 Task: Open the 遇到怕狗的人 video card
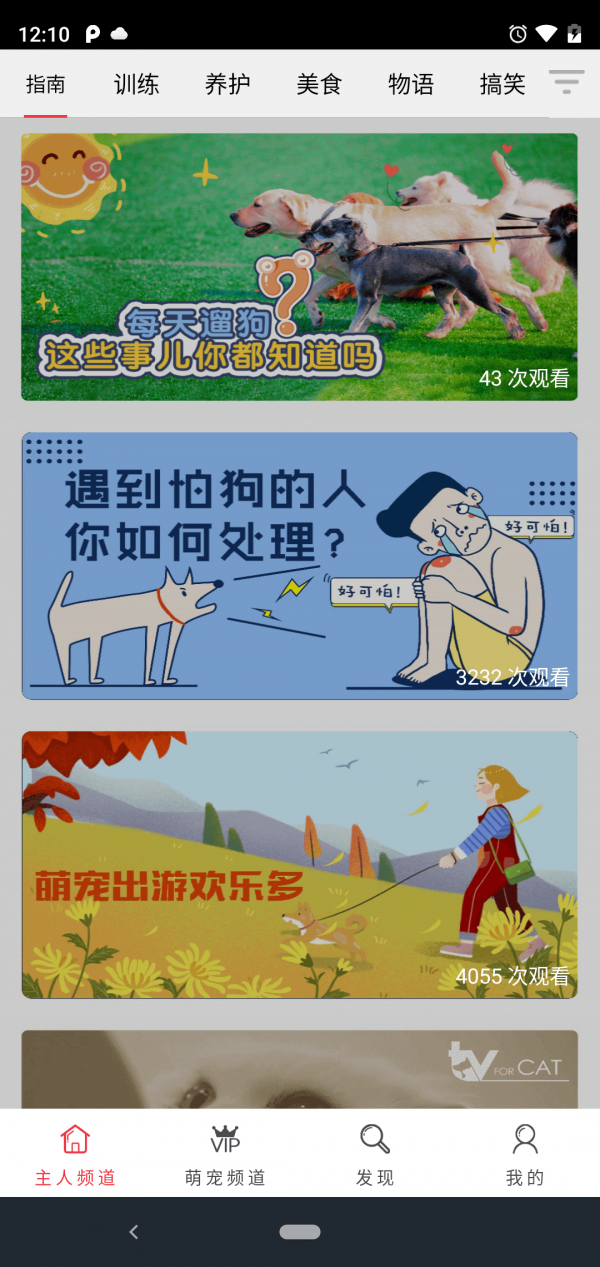tap(299, 565)
